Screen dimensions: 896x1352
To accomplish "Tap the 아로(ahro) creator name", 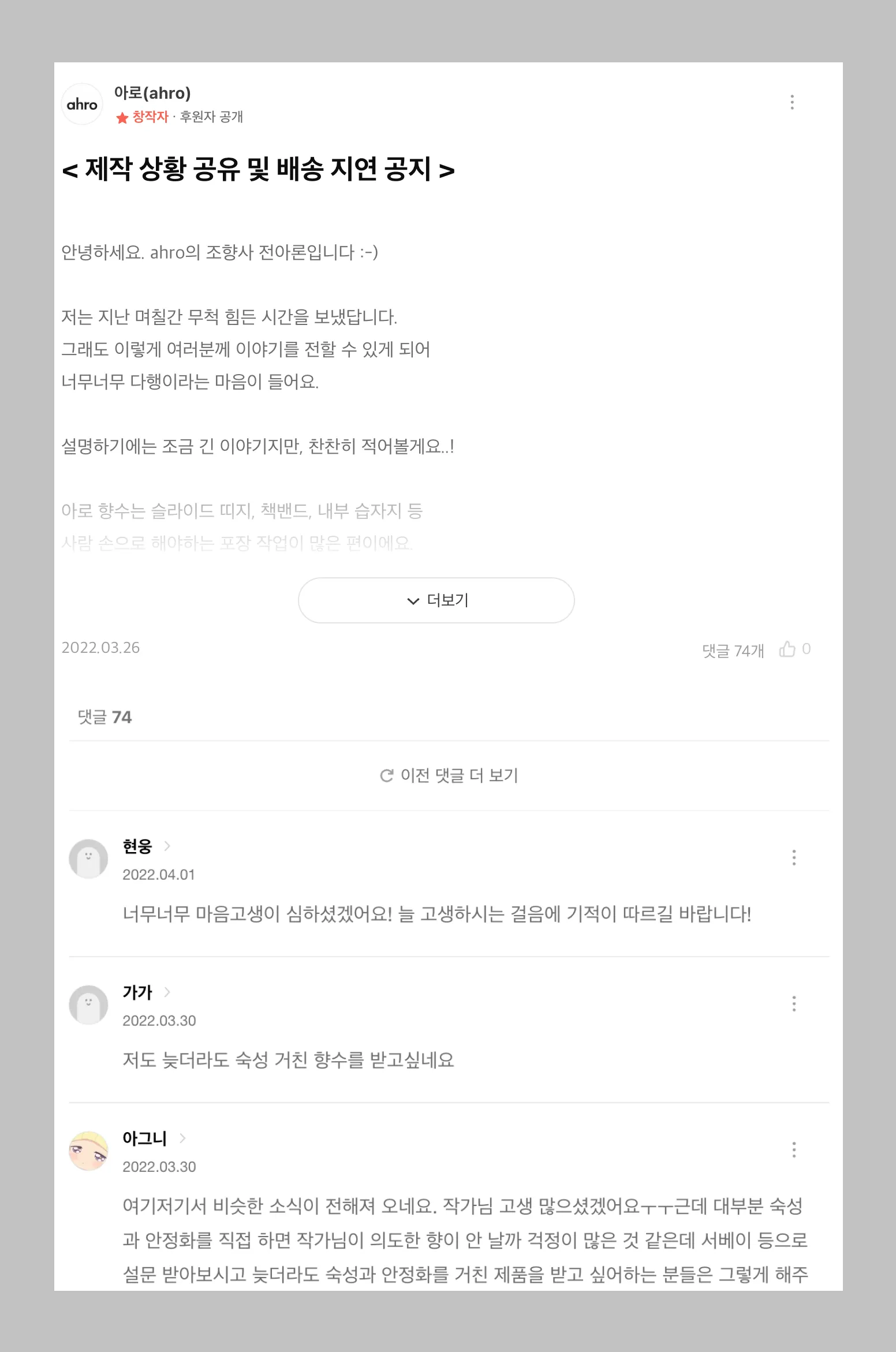I will coord(152,93).
